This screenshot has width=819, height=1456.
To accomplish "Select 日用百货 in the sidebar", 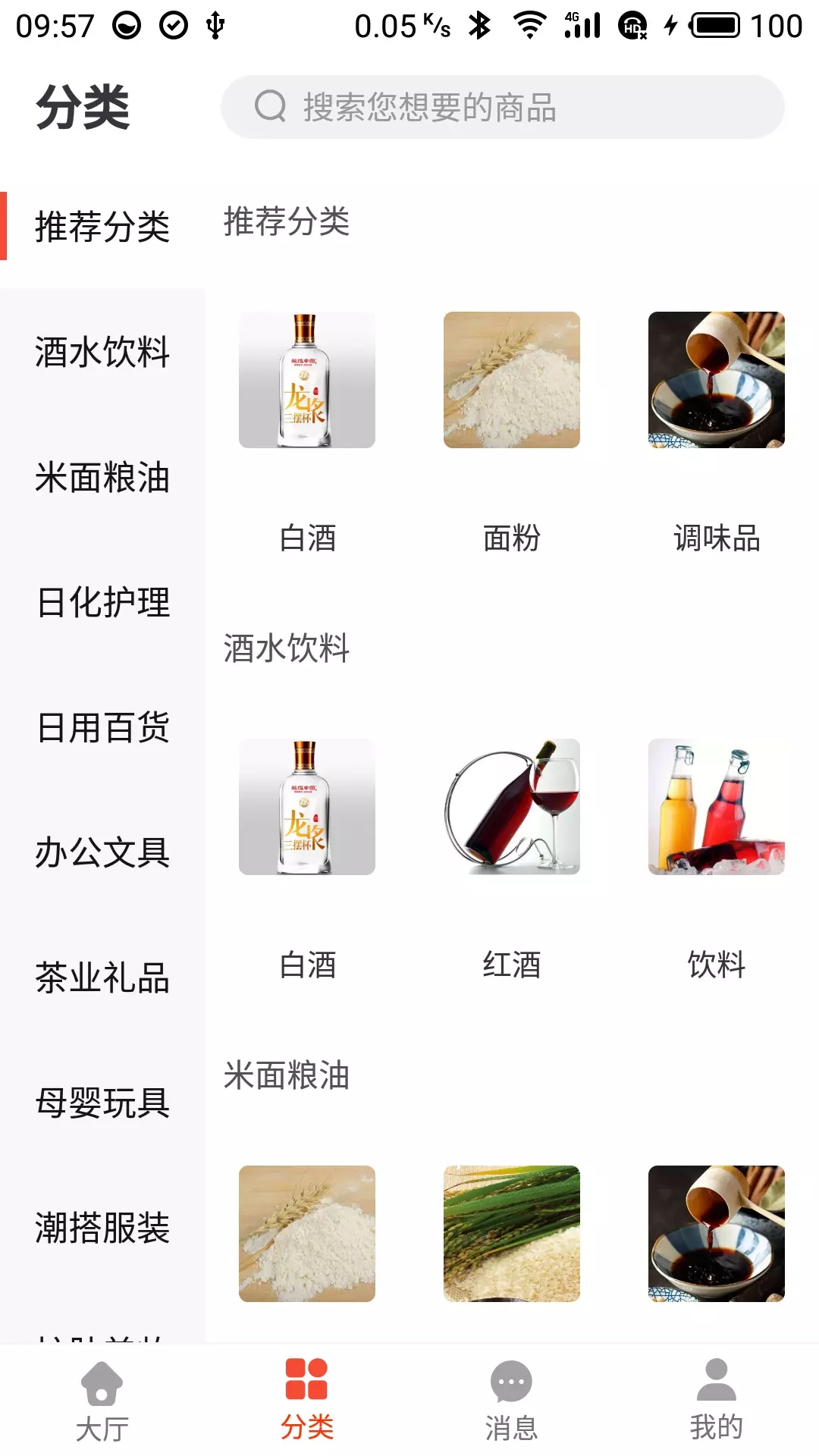I will coord(102,727).
